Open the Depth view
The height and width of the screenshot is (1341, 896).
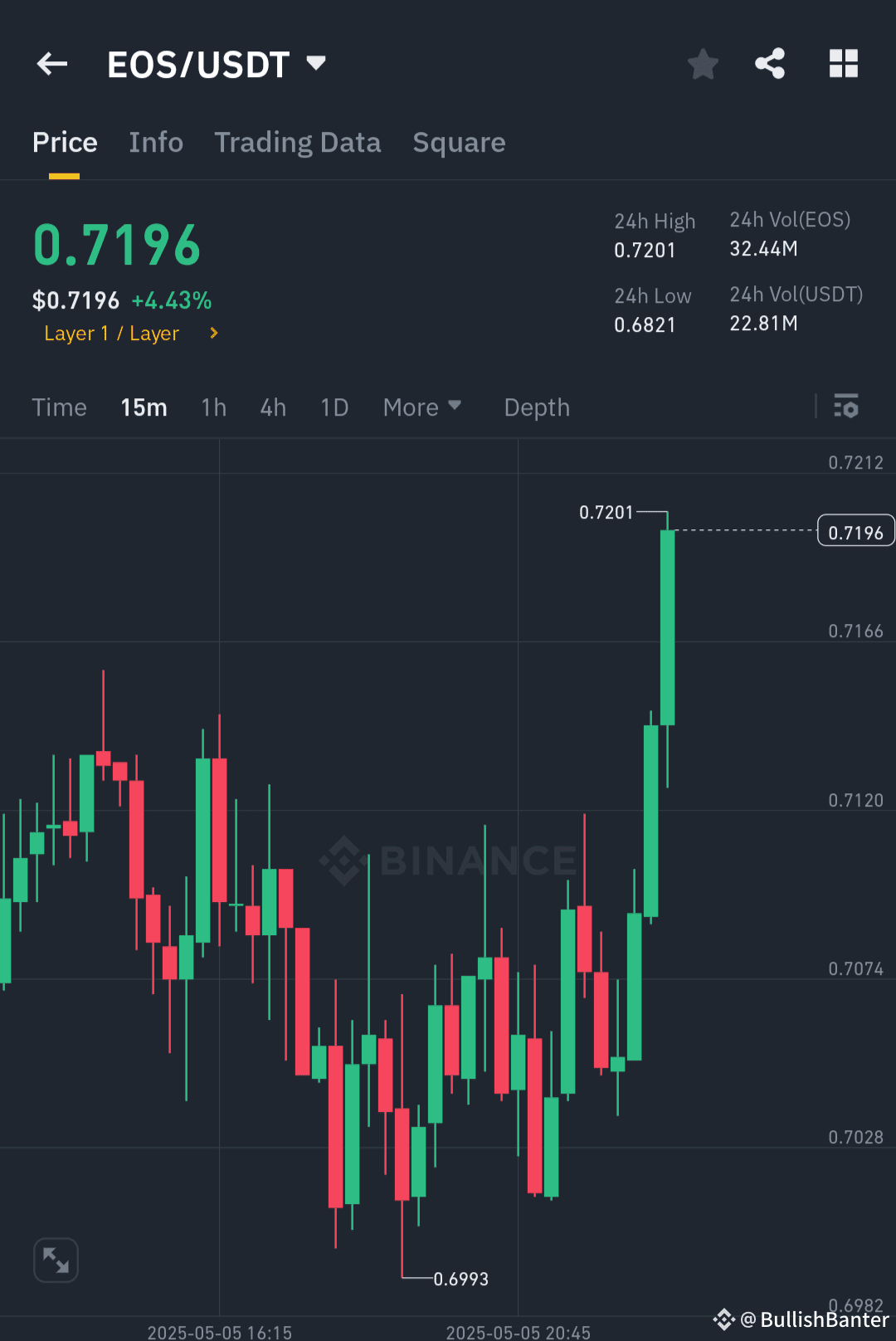pyautogui.click(x=536, y=407)
